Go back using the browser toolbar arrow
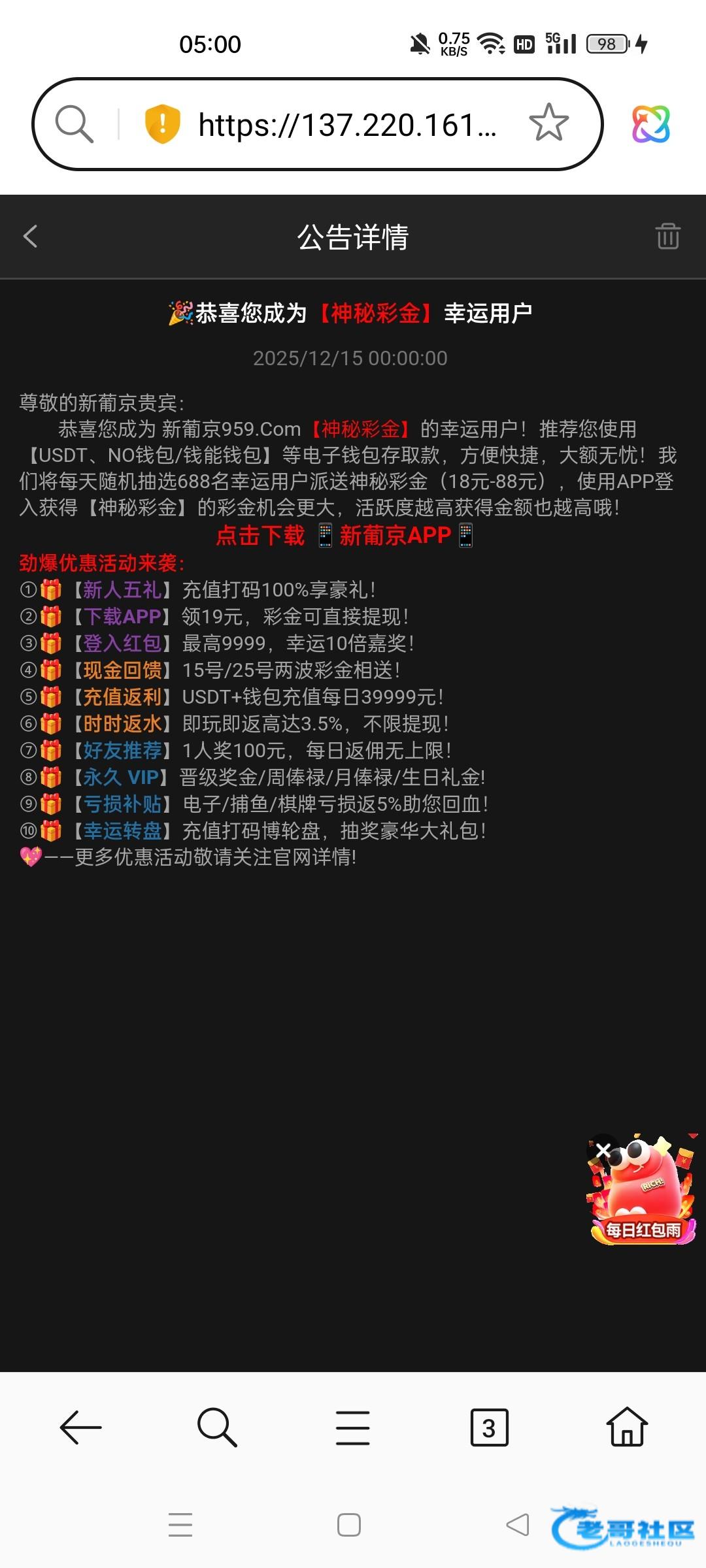Viewport: 706px width, 1568px height. 80,1428
